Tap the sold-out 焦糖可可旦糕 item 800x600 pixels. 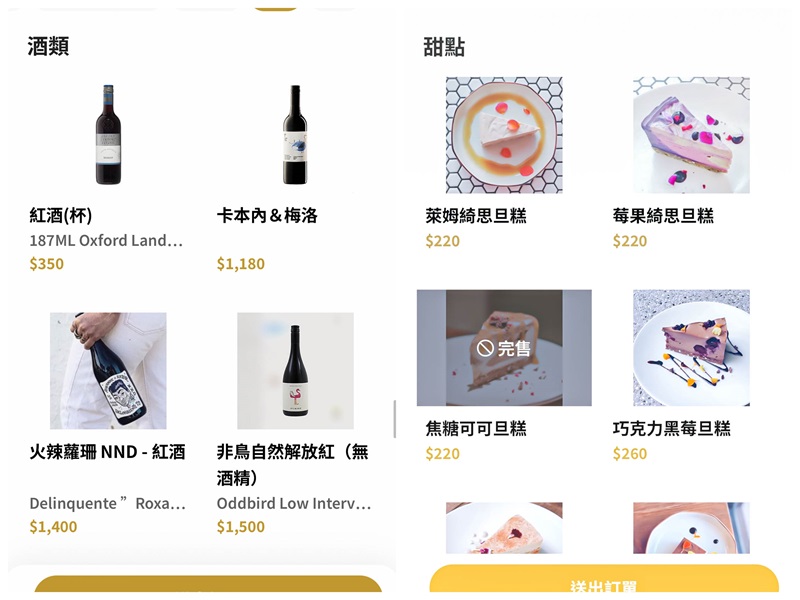coord(503,348)
